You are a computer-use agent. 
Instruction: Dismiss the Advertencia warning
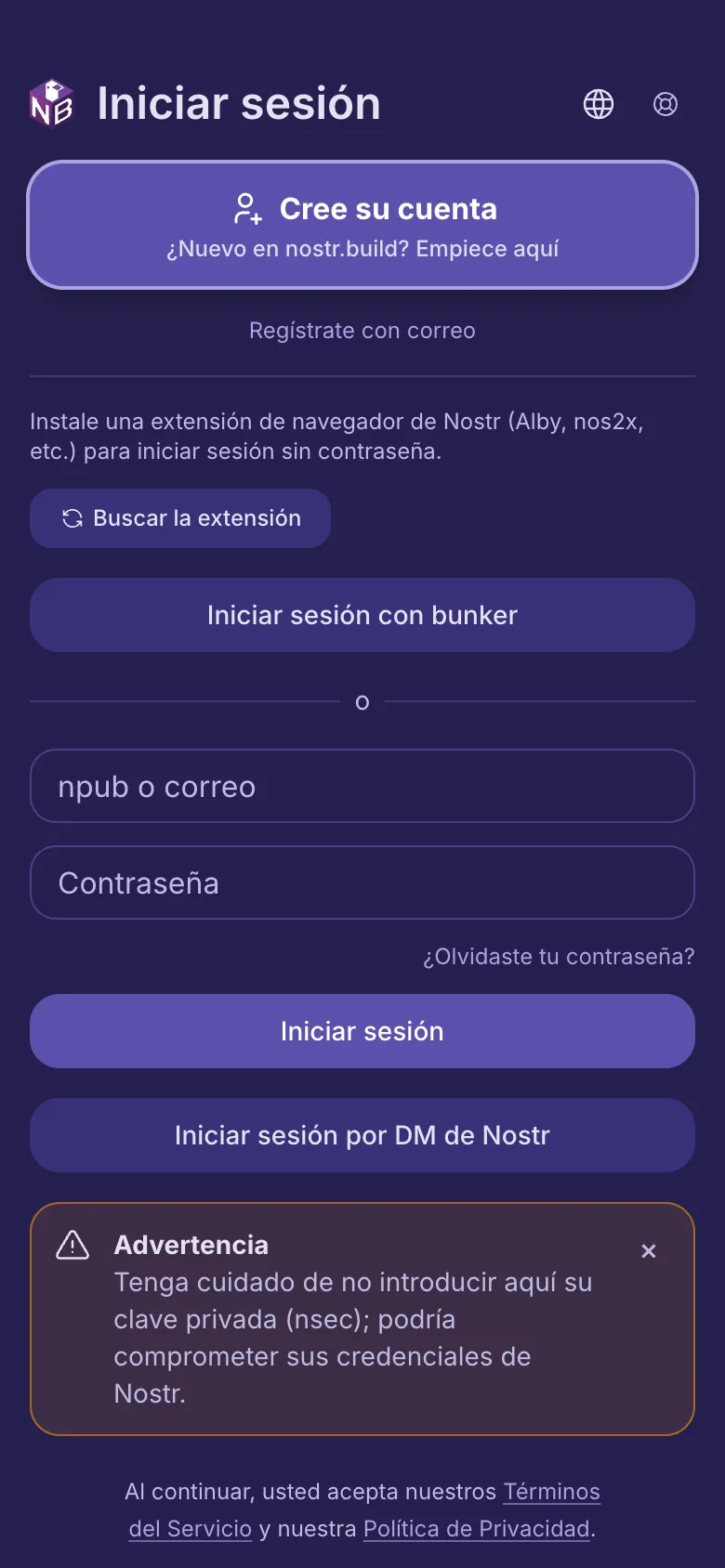[649, 1251]
